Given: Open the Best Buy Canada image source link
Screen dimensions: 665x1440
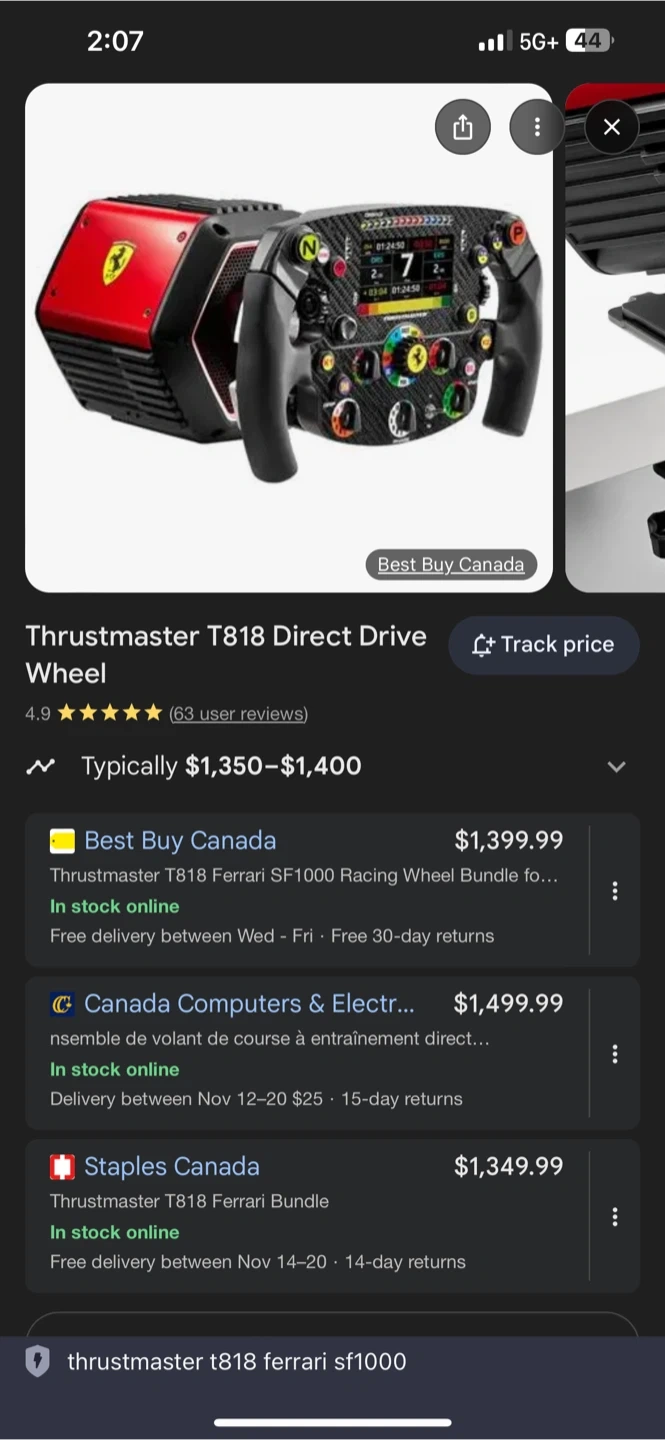Looking at the screenshot, I should 450,565.
